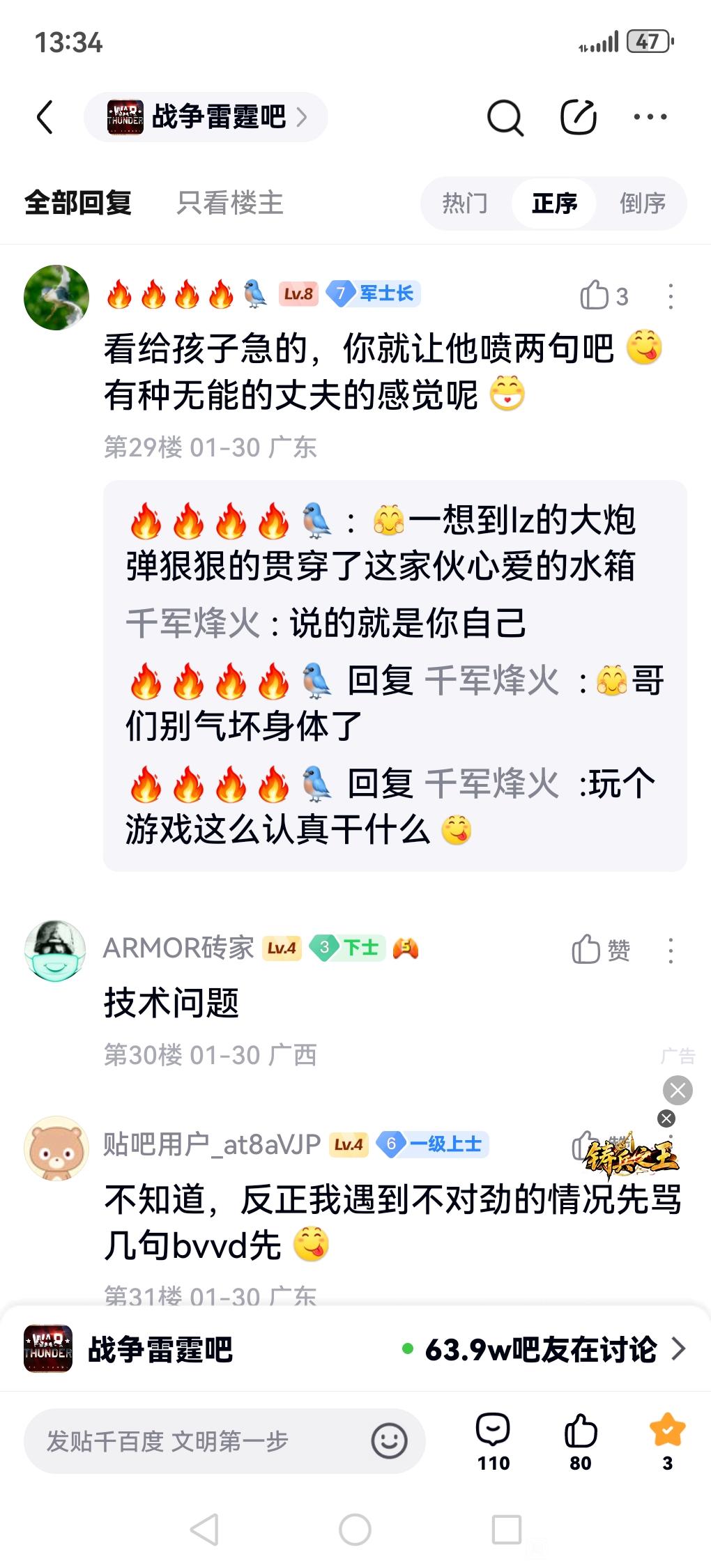The height and width of the screenshot is (1568, 711).
Task: Open the top-right three-dot menu
Action: coord(650,117)
